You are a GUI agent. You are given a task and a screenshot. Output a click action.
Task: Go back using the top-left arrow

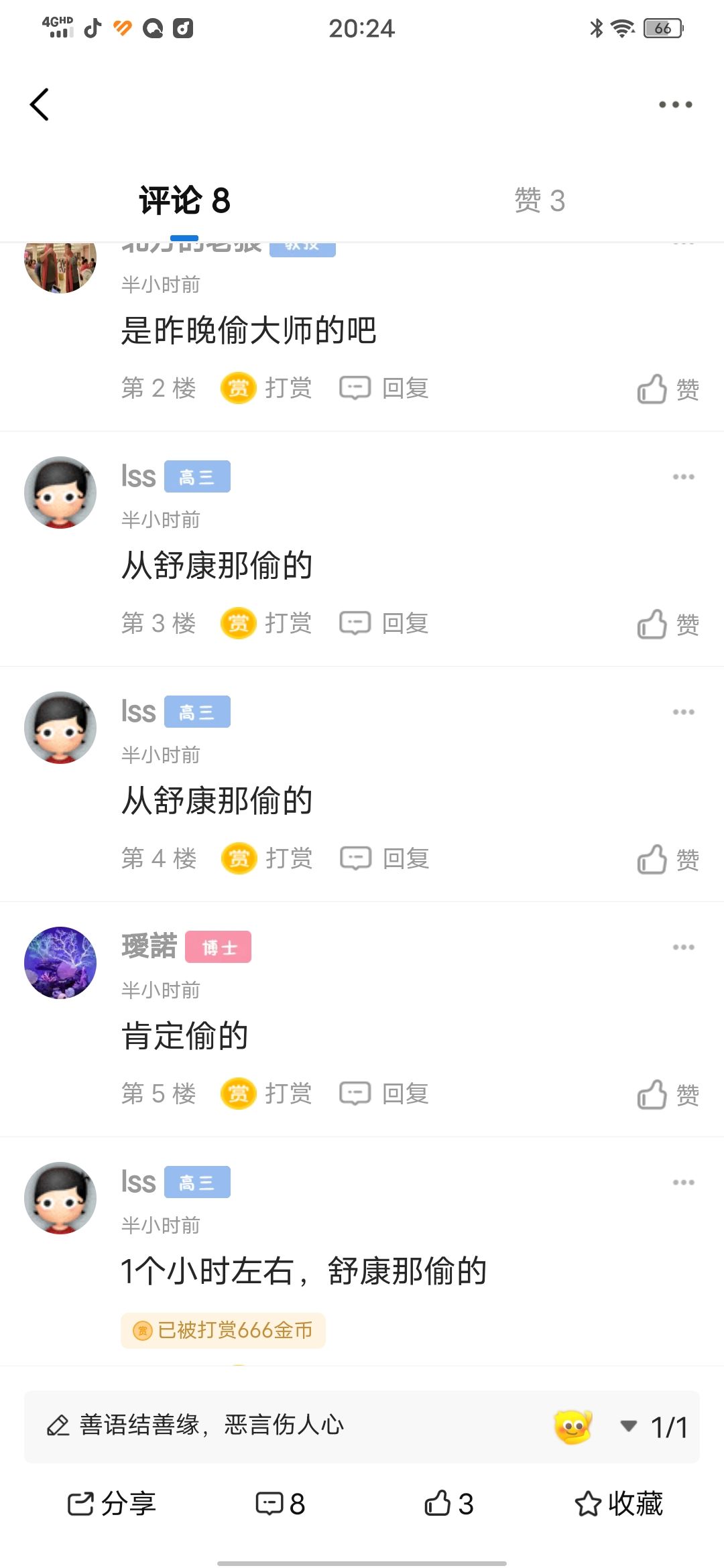click(x=40, y=105)
